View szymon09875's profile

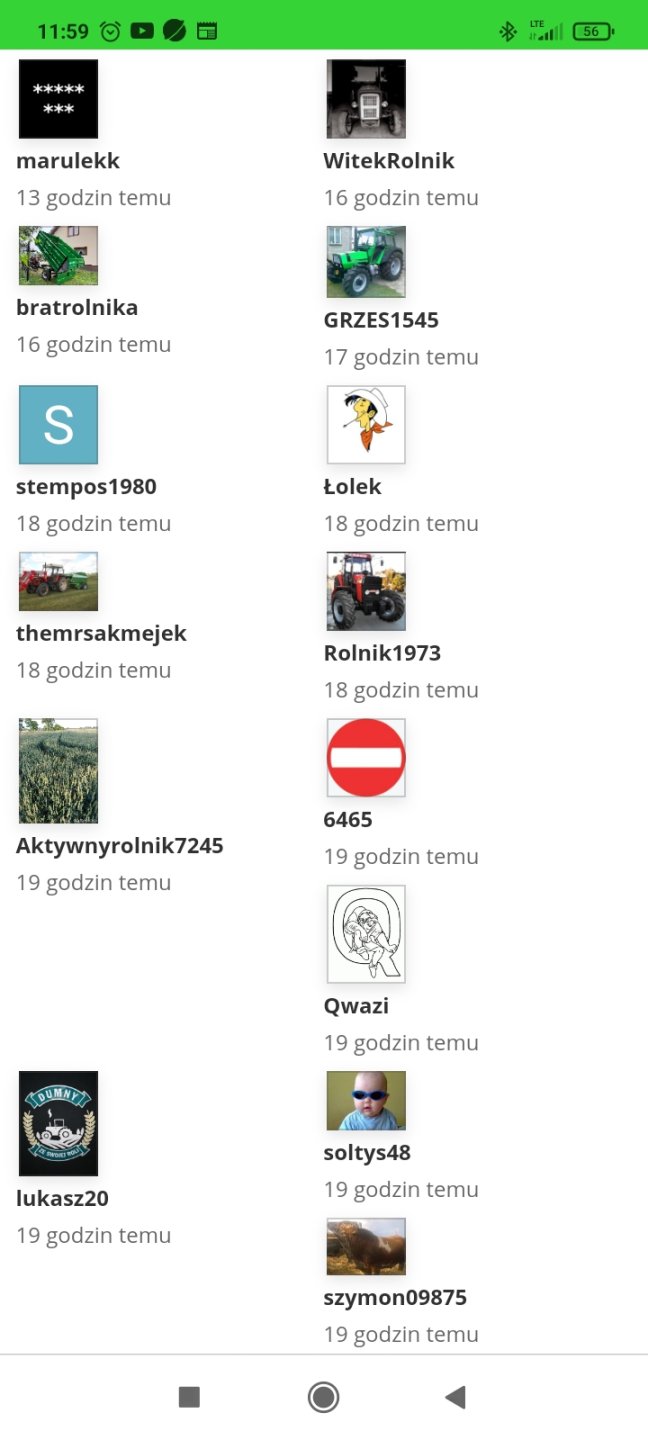[x=395, y=1298]
